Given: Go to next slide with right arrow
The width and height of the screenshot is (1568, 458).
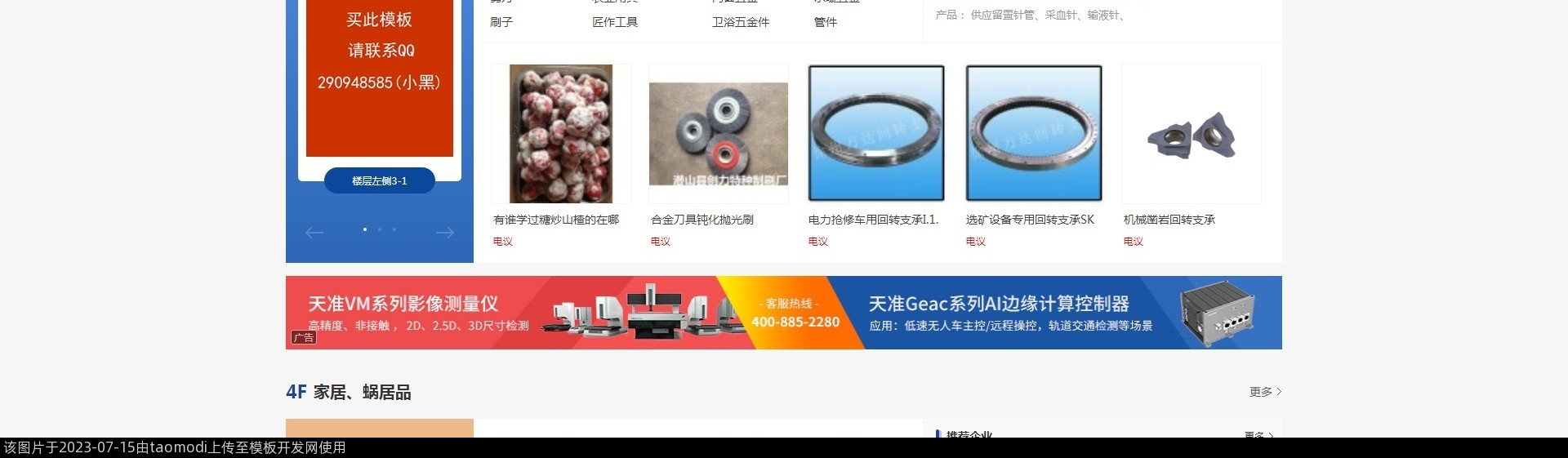Looking at the screenshot, I should [444, 233].
